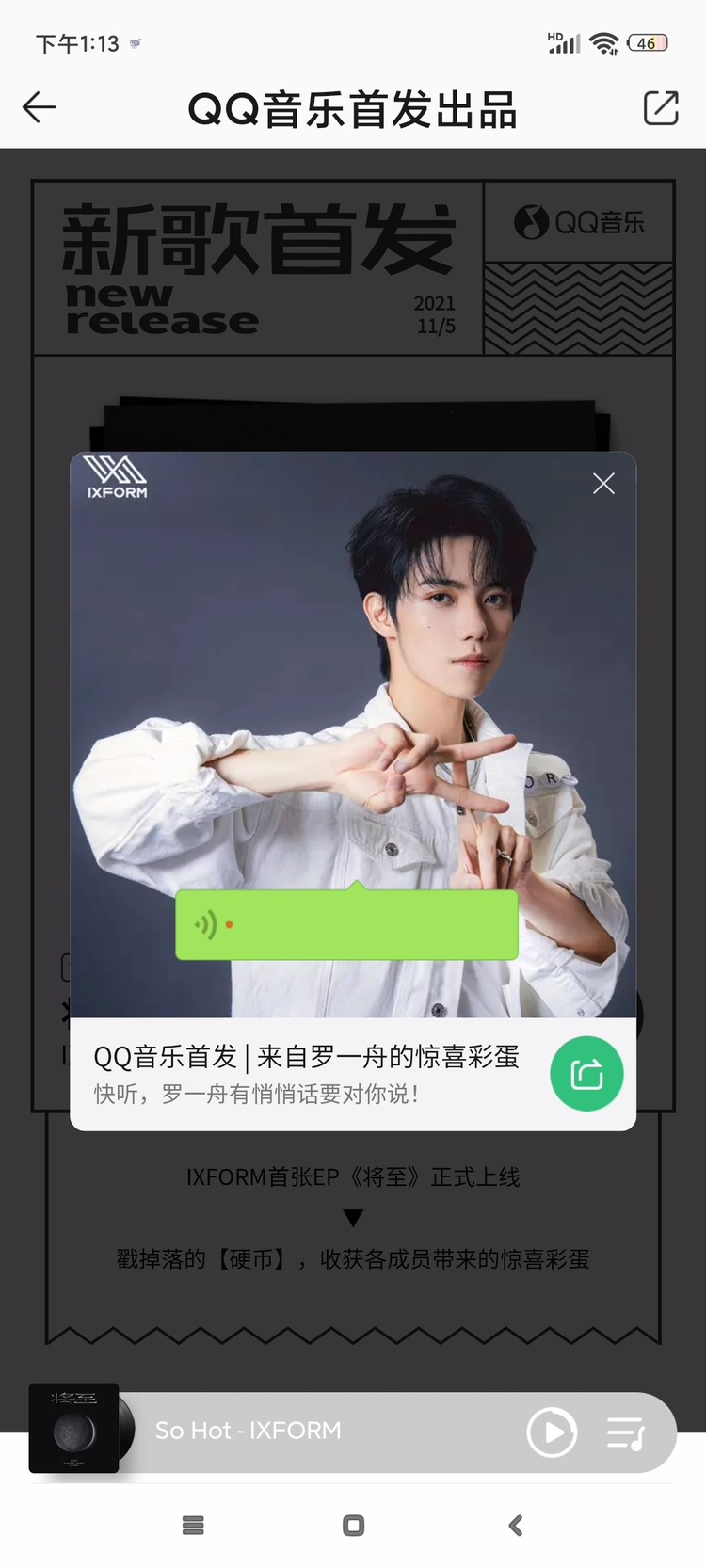Open the mini player's playlist queue
Screen dimensions: 706x1568
coord(625,1432)
